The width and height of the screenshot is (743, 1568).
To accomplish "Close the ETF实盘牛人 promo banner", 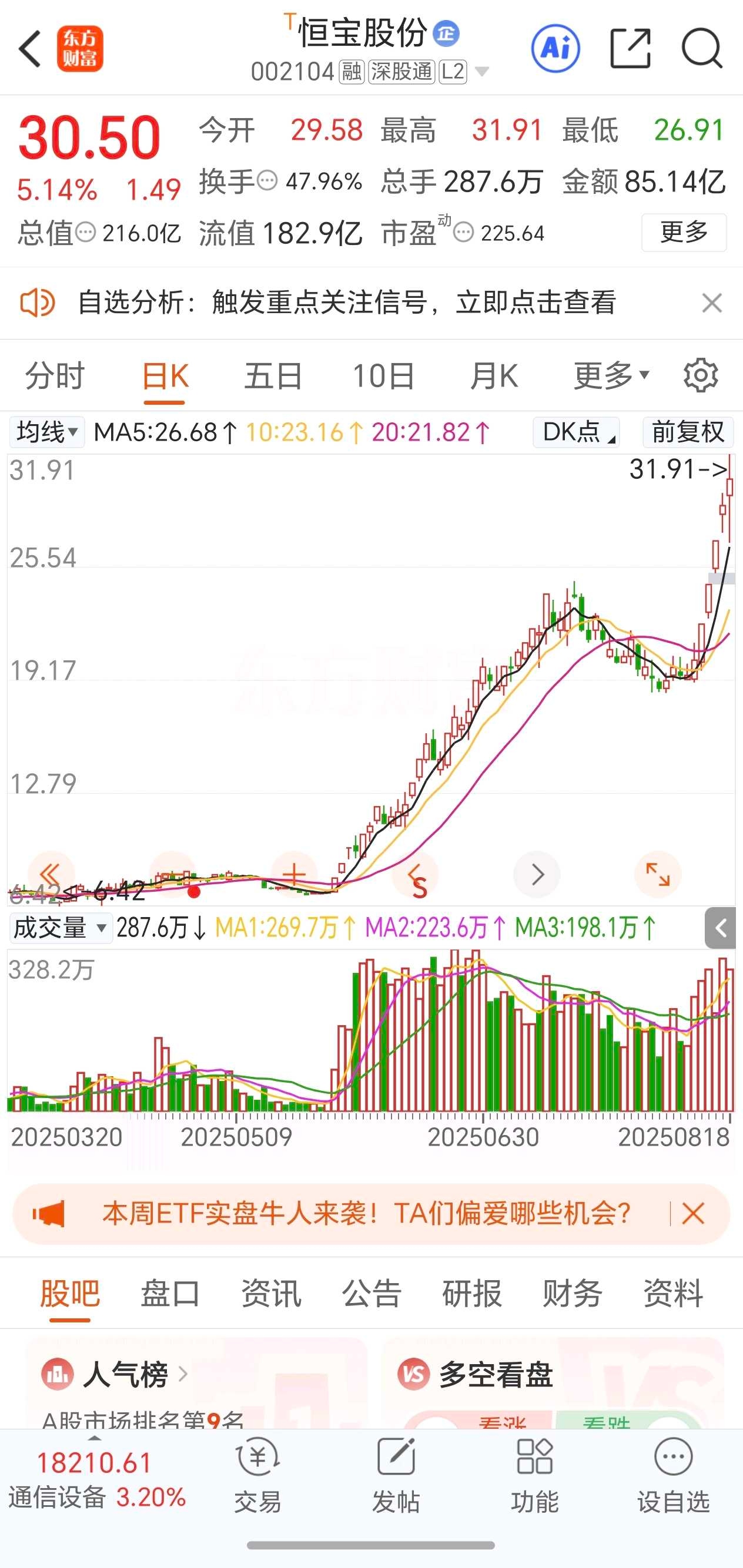I will point(694,1214).
